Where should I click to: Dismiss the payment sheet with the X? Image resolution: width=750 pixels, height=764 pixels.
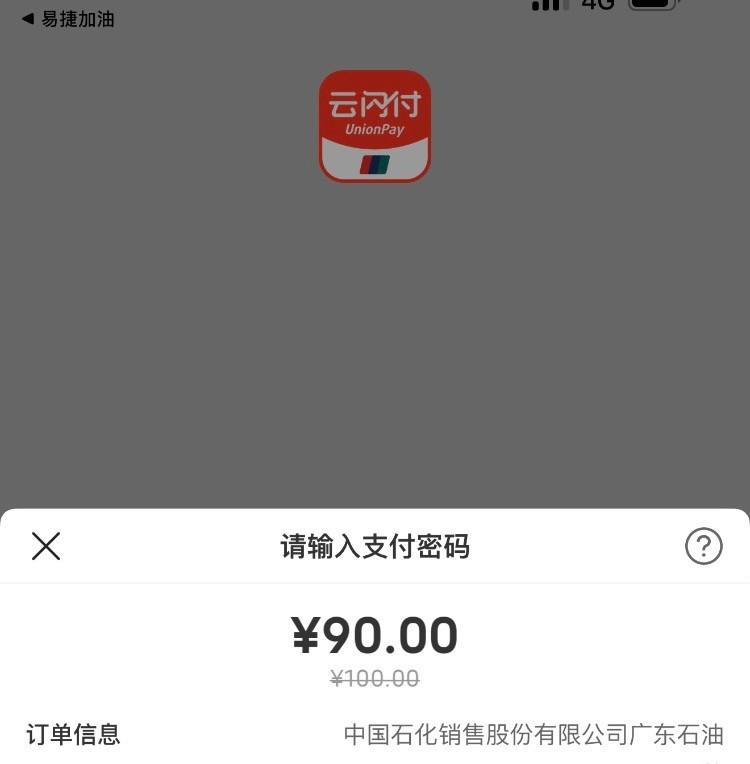45,546
